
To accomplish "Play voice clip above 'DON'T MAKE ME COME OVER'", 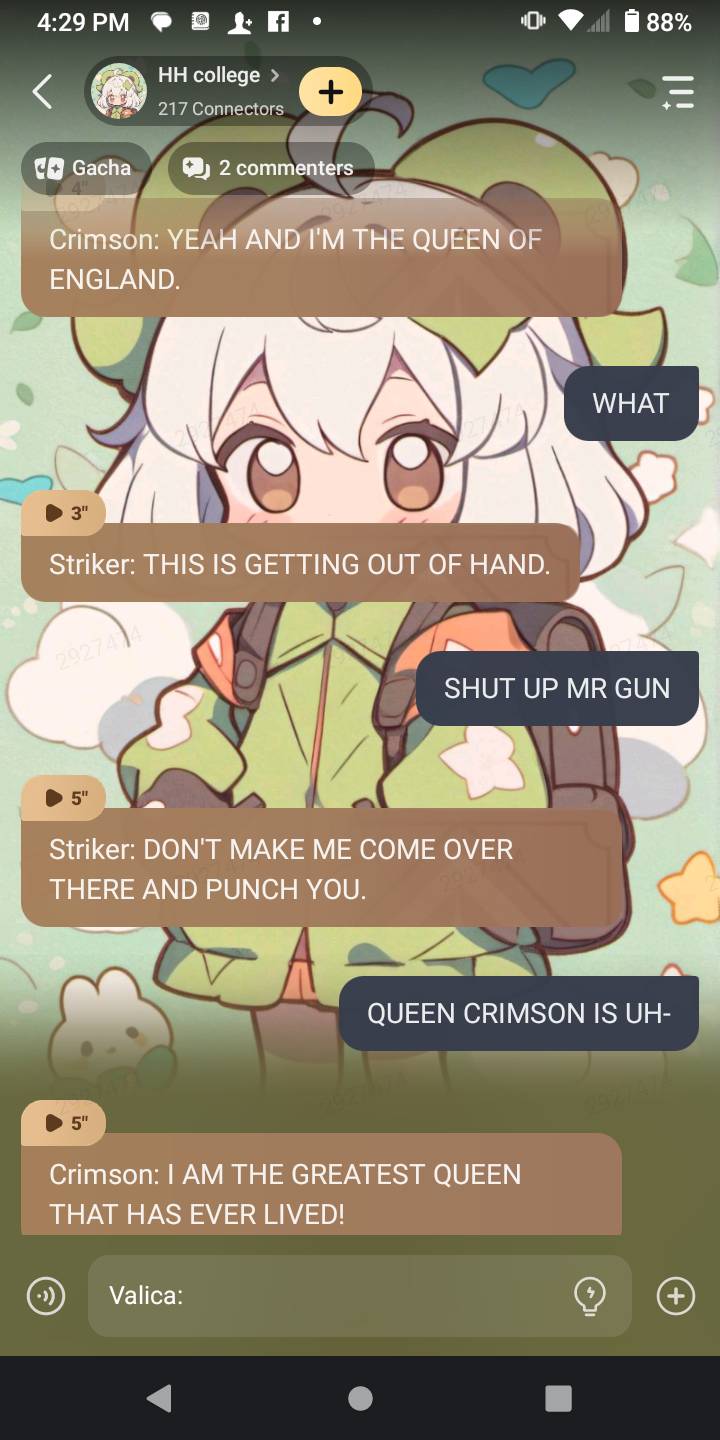I will pos(64,797).
